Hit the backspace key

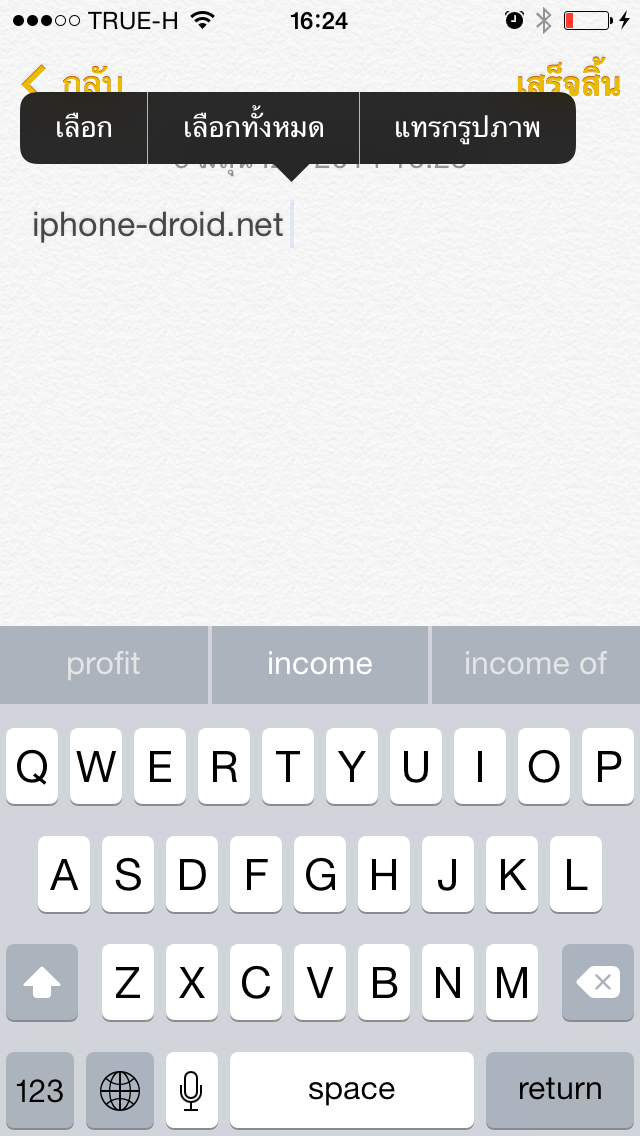click(x=598, y=982)
